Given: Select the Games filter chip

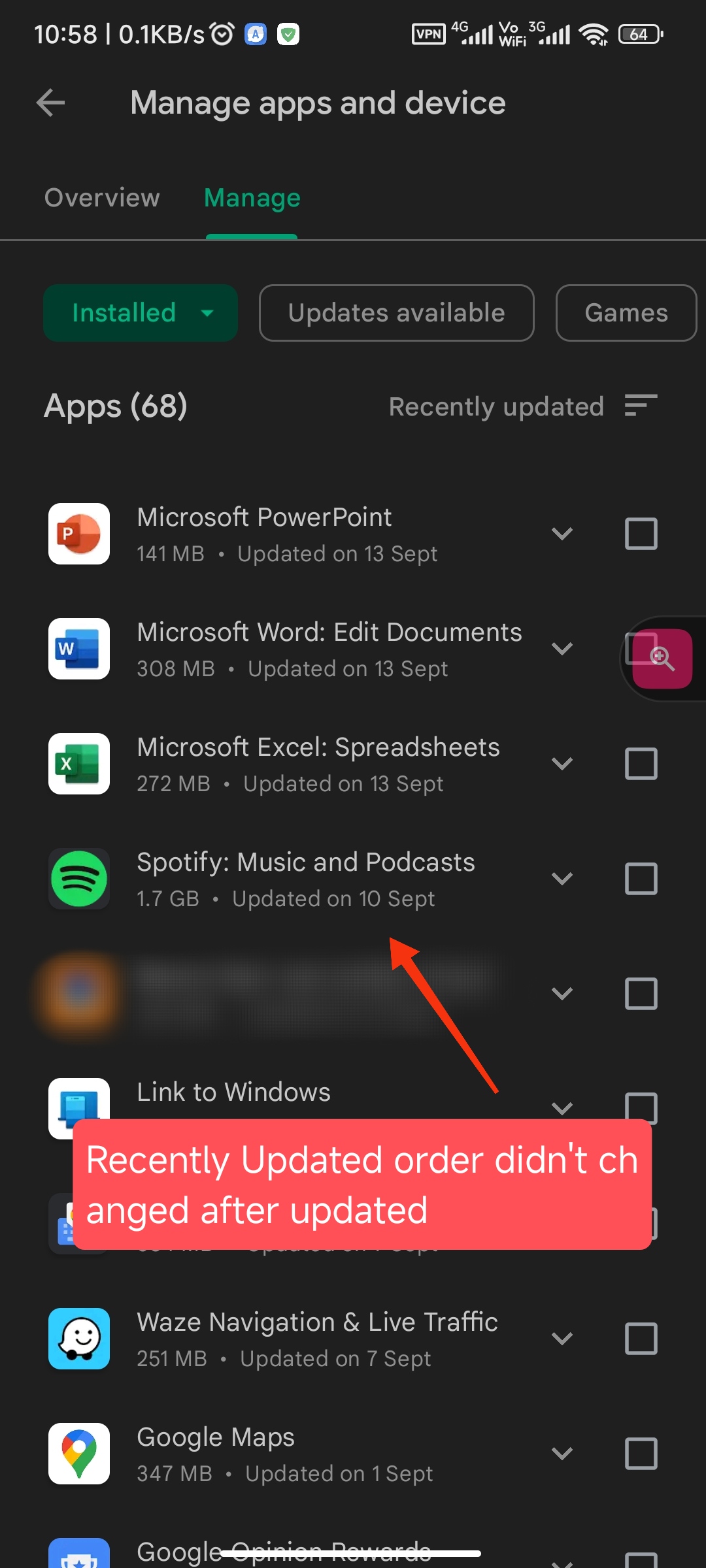Looking at the screenshot, I should (x=626, y=313).
